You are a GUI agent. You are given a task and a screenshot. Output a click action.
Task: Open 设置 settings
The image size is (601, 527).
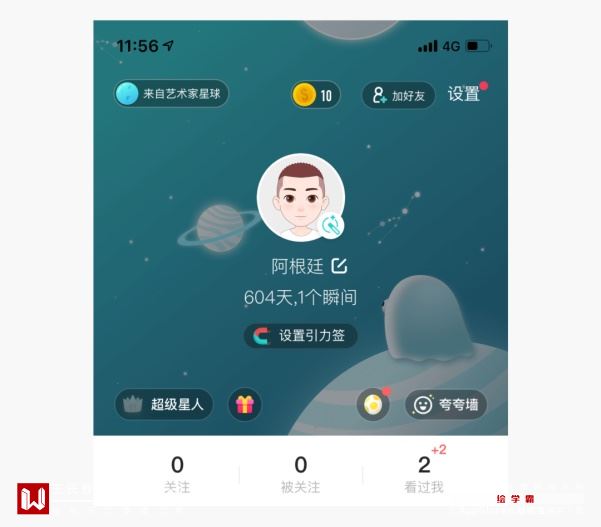point(464,94)
